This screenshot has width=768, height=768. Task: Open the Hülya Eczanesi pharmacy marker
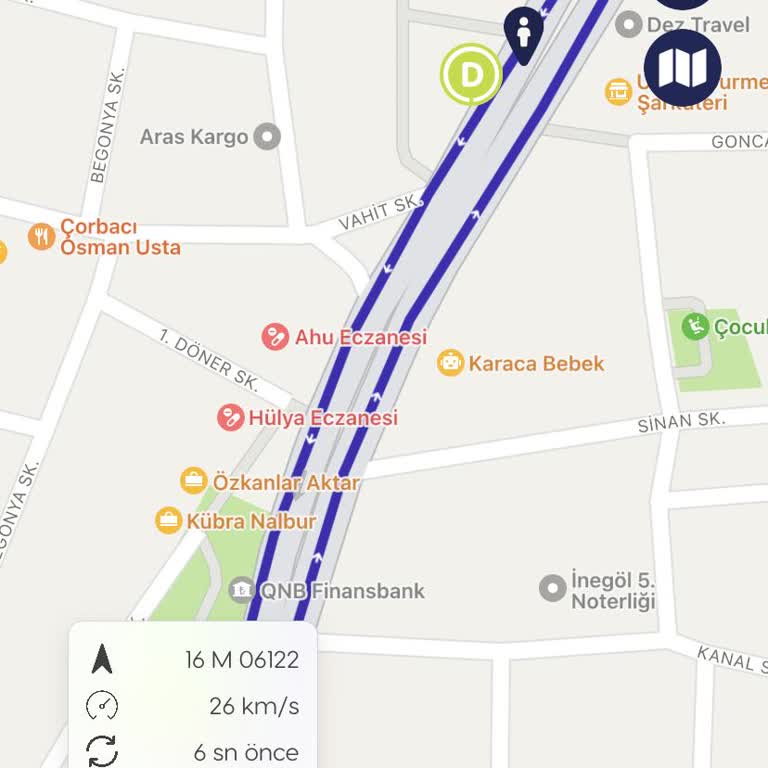click(231, 417)
